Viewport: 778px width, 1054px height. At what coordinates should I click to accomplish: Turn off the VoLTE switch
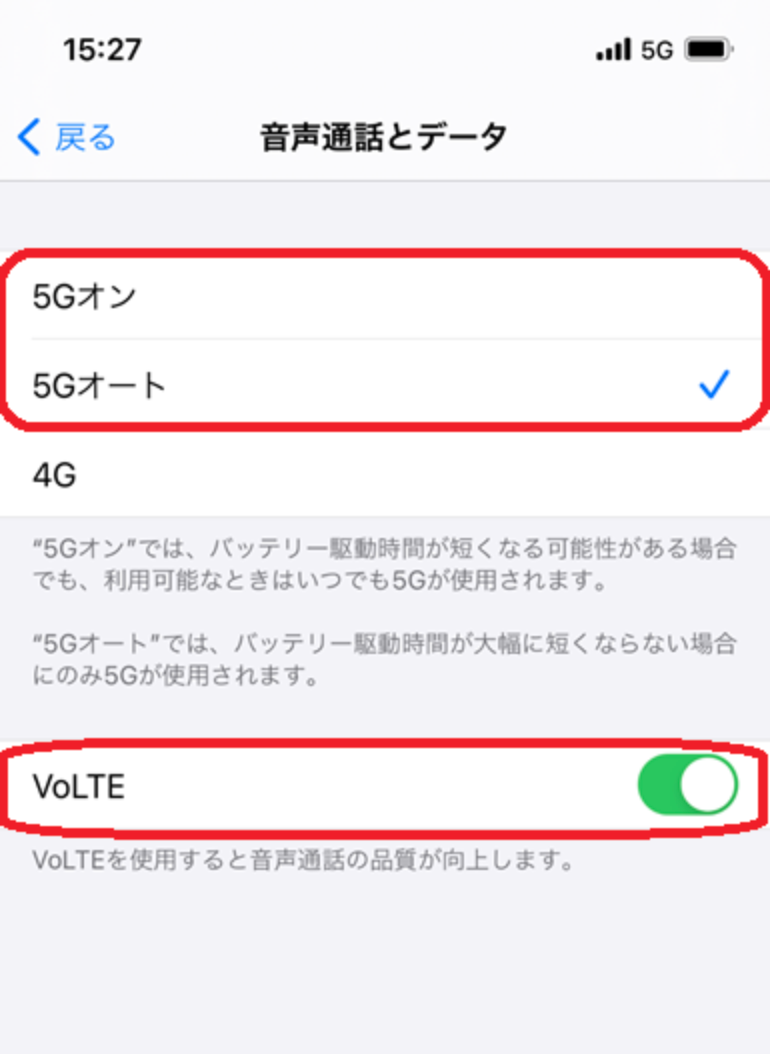687,785
